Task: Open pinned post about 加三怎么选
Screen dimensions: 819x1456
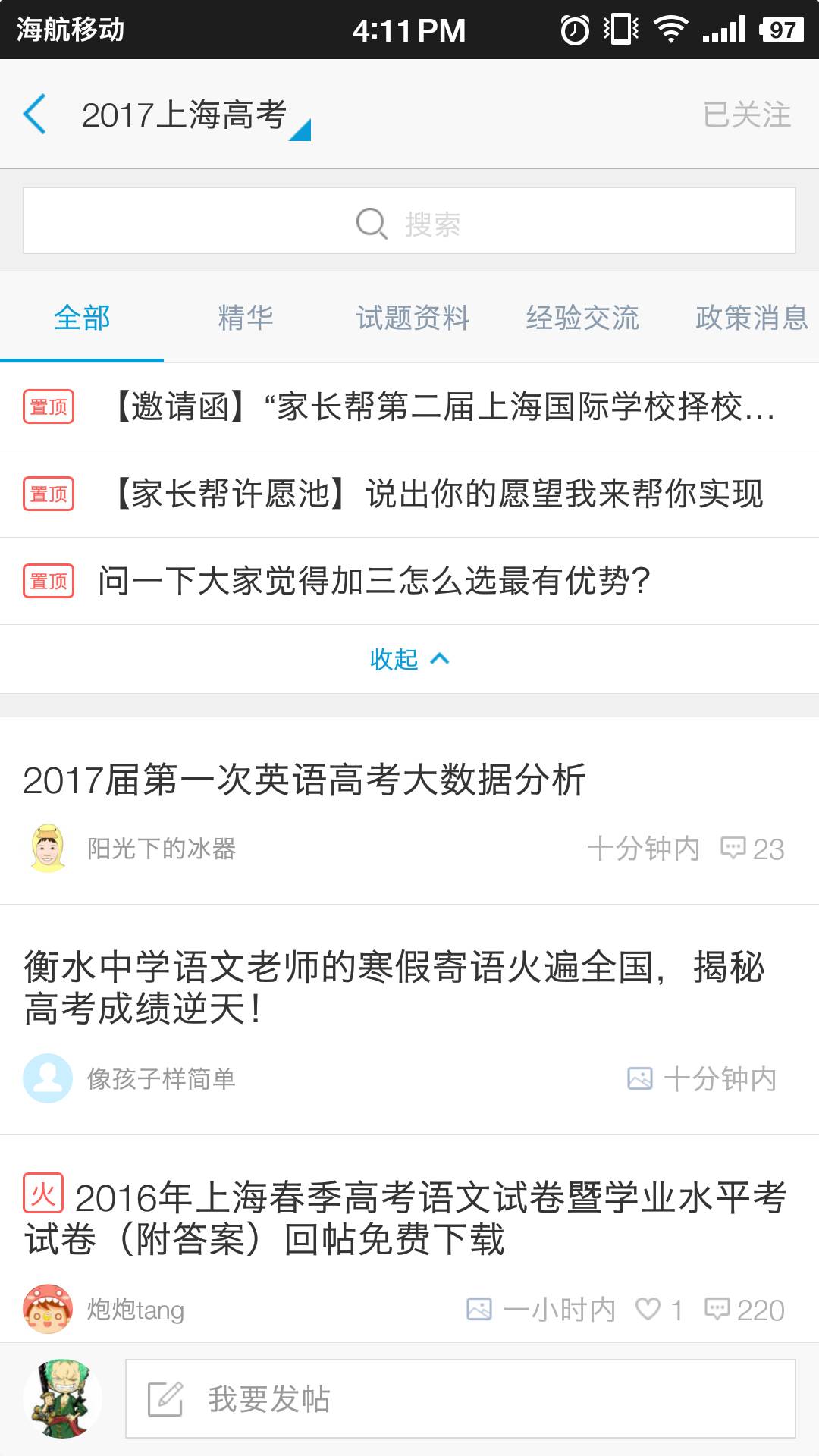Action: [374, 582]
